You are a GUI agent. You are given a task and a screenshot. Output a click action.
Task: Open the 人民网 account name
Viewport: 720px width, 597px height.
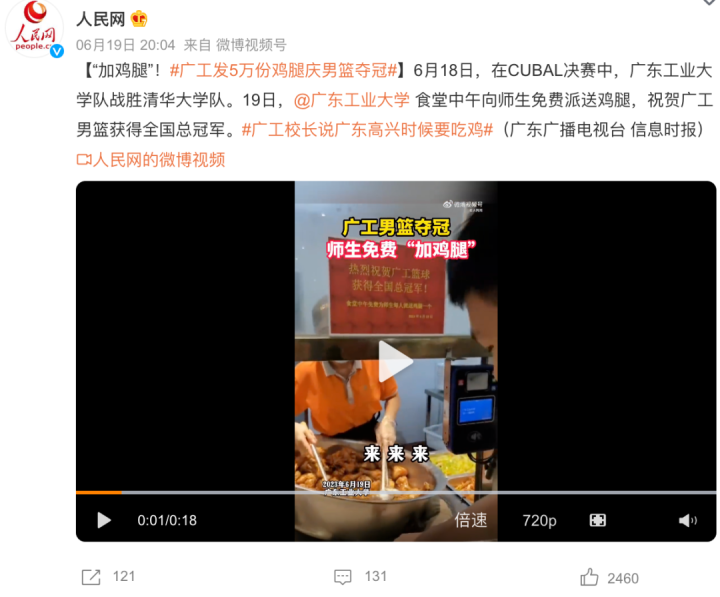[x=99, y=18]
